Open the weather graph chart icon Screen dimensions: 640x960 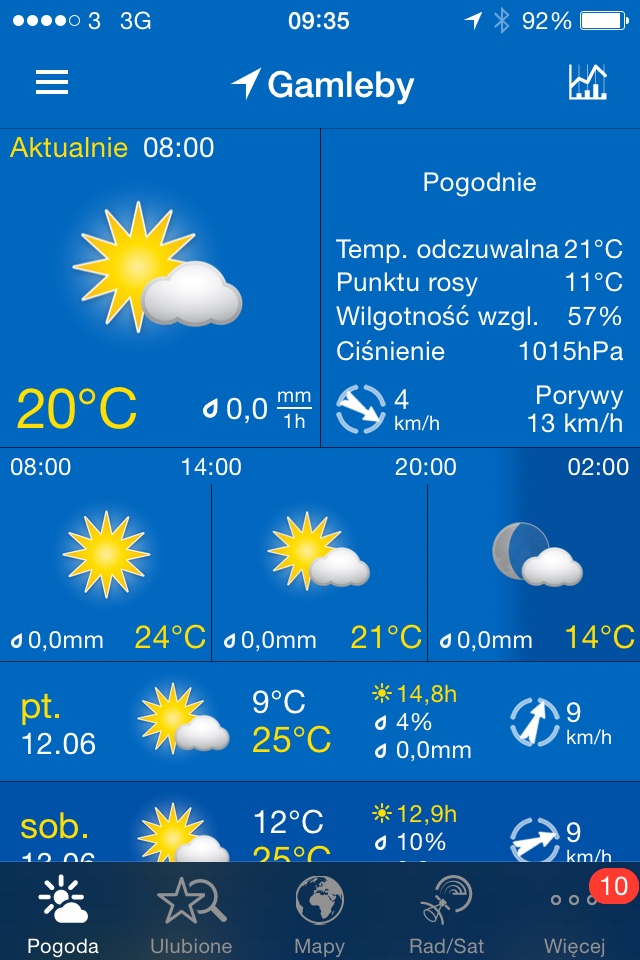(x=587, y=83)
